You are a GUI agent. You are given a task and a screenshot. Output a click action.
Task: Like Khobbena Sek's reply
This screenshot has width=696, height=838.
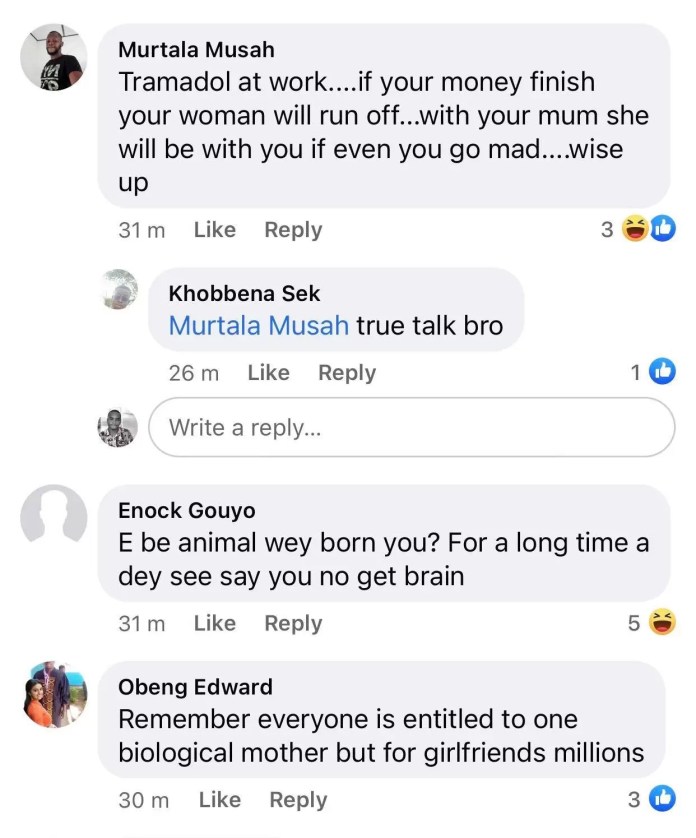pos(268,373)
